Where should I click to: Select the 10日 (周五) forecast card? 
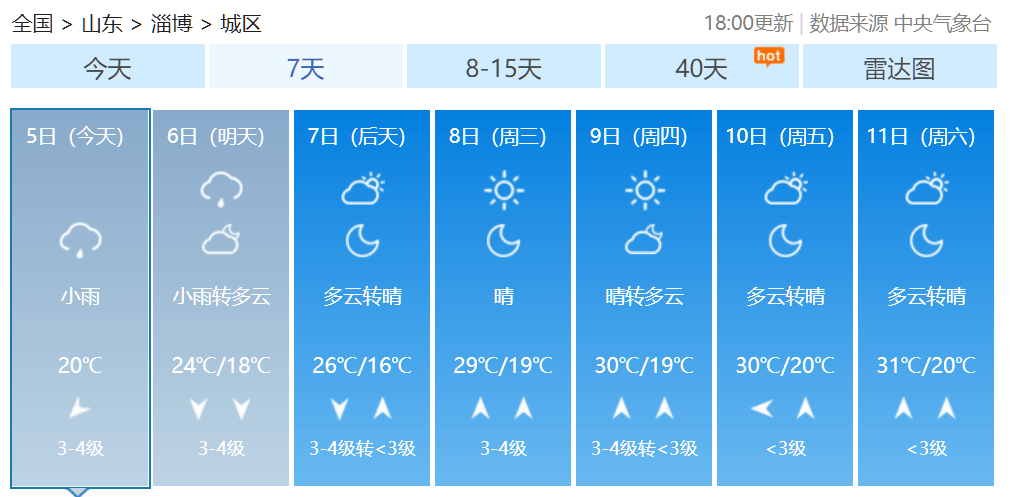pos(785,297)
